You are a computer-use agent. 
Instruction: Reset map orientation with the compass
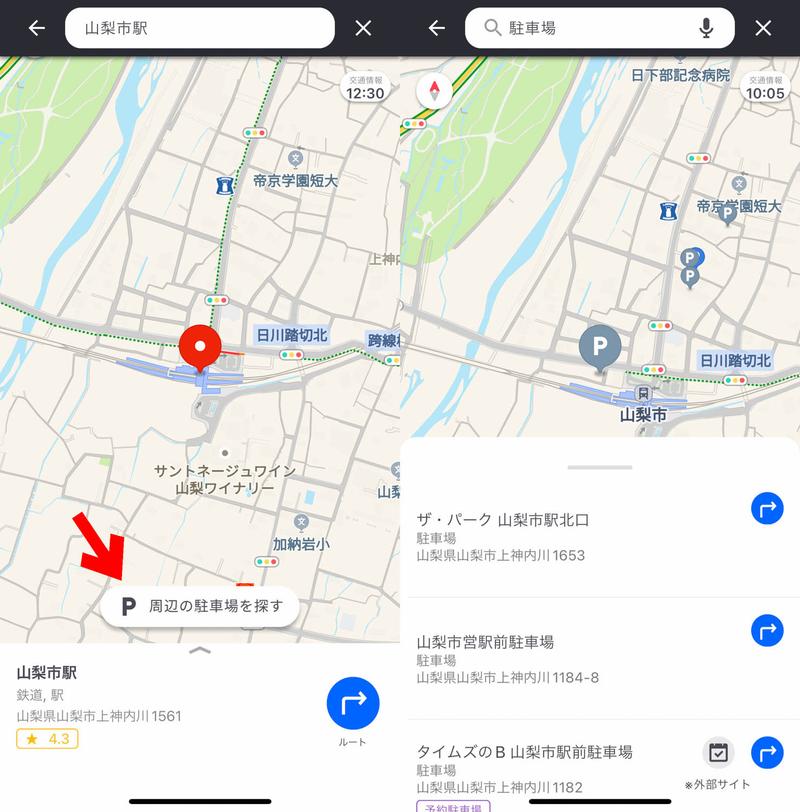[x=434, y=90]
